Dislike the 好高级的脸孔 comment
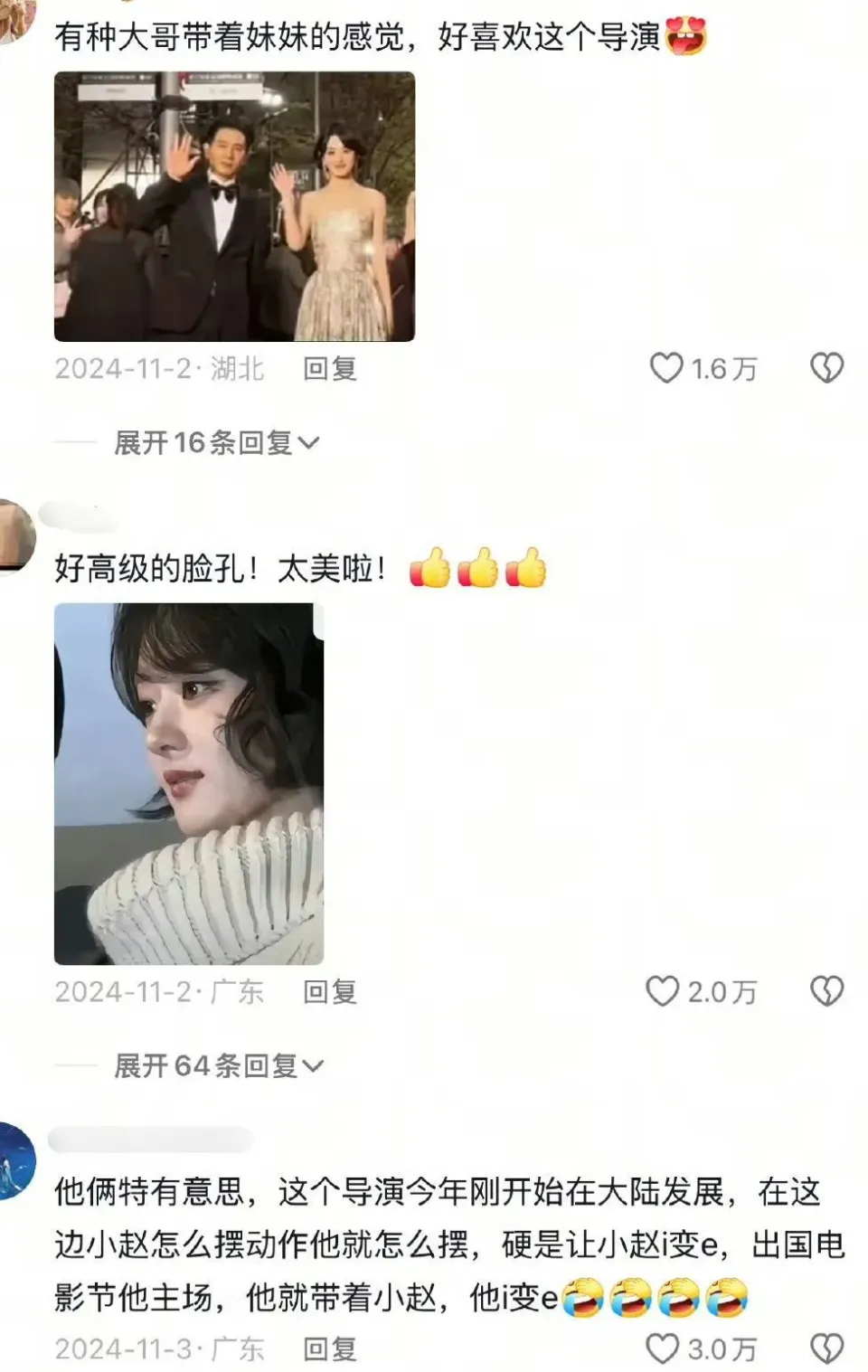 click(x=826, y=992)
